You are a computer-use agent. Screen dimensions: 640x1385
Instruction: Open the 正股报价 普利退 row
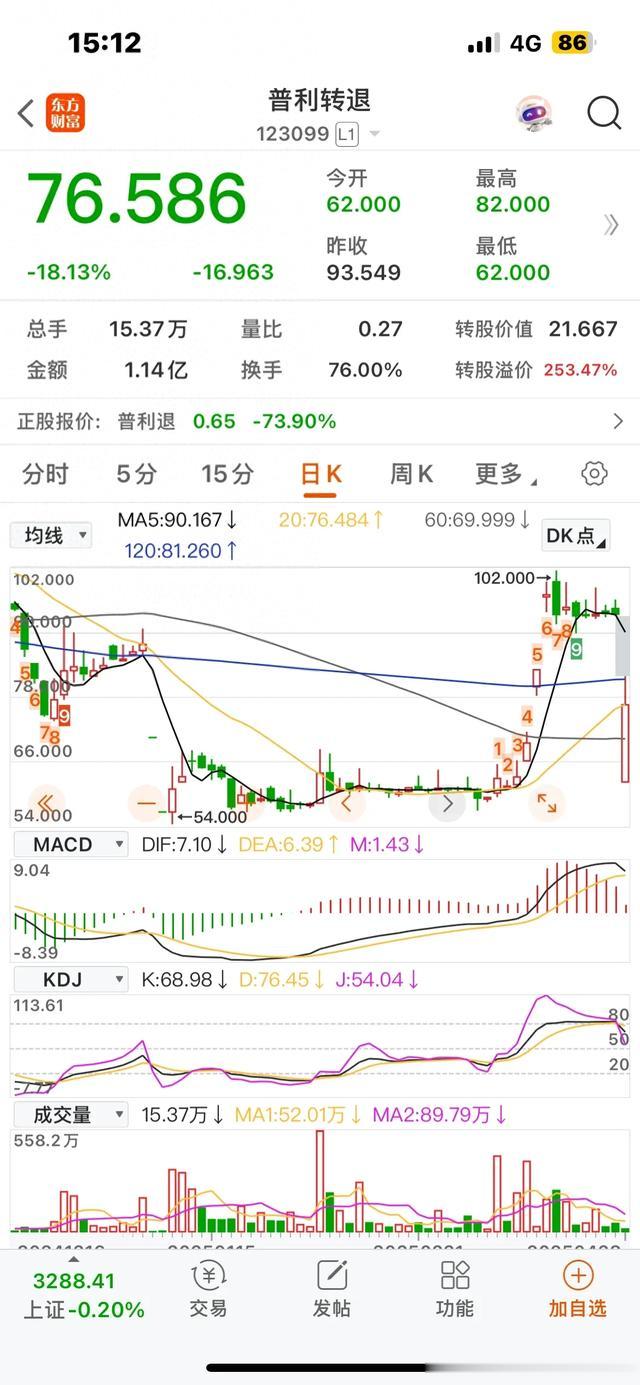point(320,421)
